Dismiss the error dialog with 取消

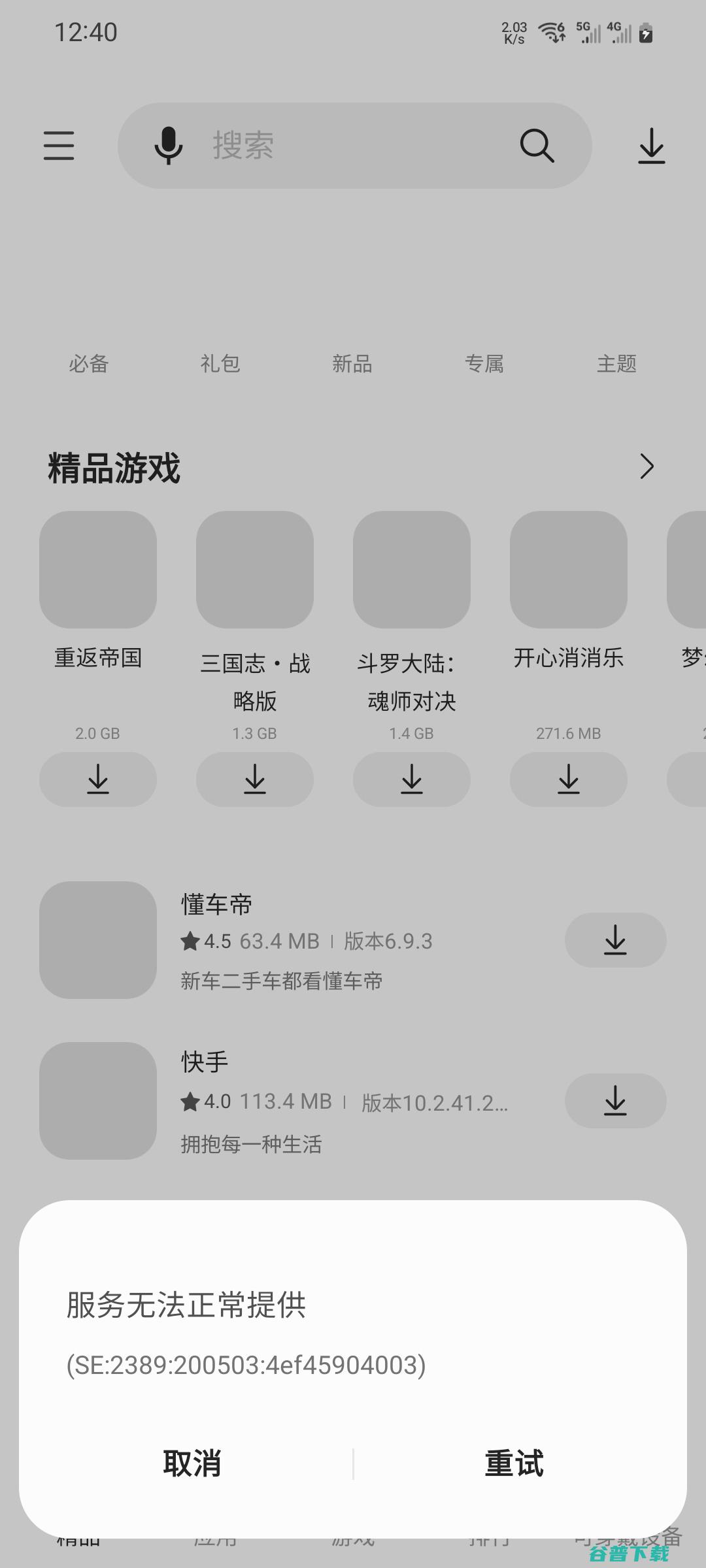click(x=192, y=1463)
